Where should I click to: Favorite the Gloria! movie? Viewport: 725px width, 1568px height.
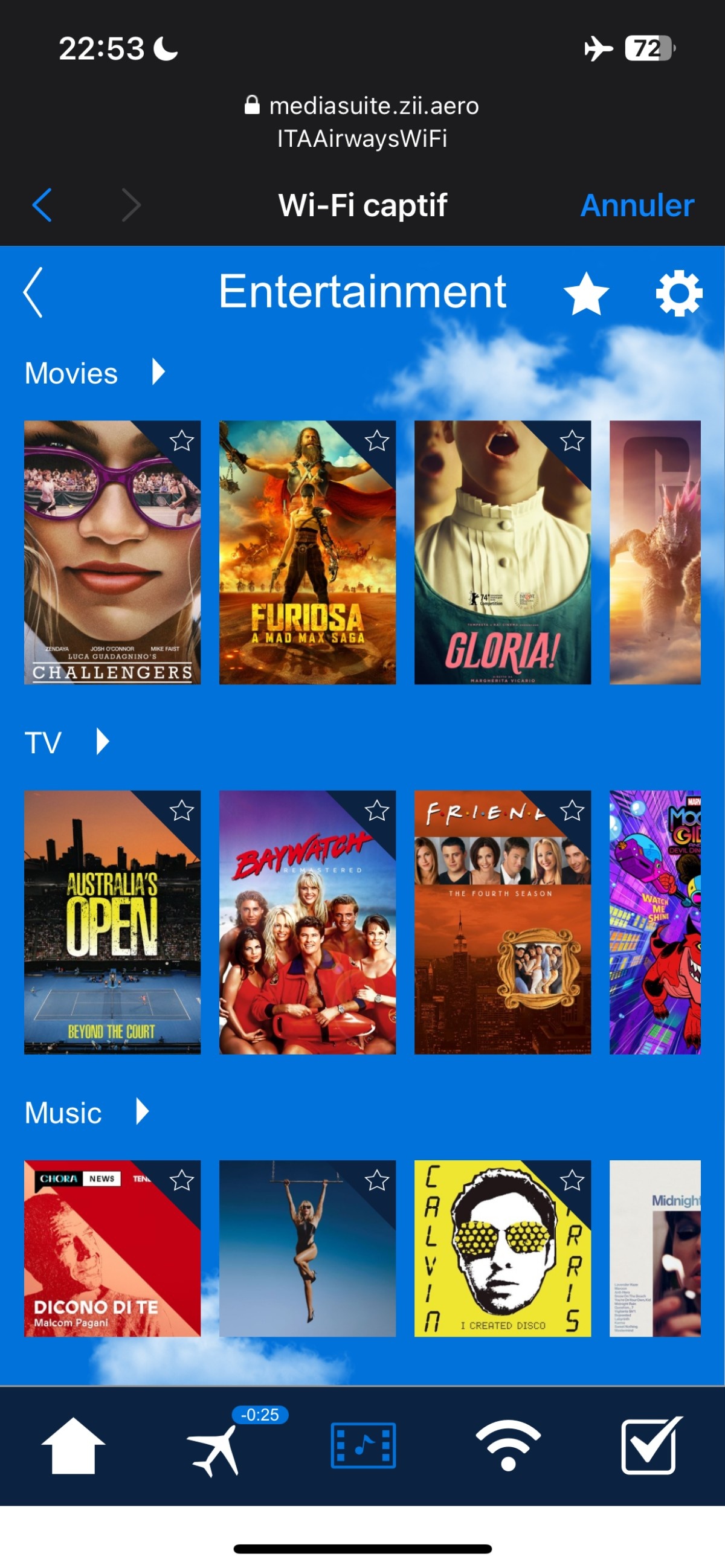click(572, 441)
